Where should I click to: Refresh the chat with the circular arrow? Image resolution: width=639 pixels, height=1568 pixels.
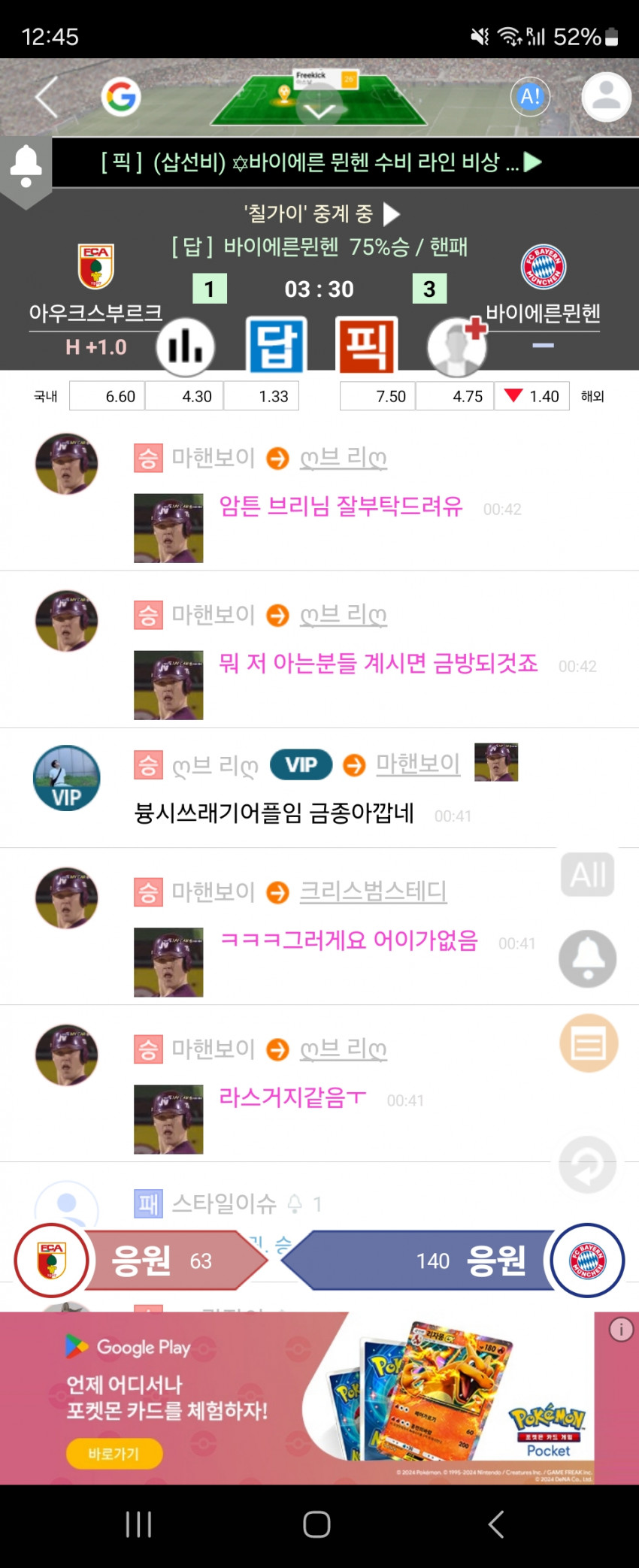[588, 1164]
